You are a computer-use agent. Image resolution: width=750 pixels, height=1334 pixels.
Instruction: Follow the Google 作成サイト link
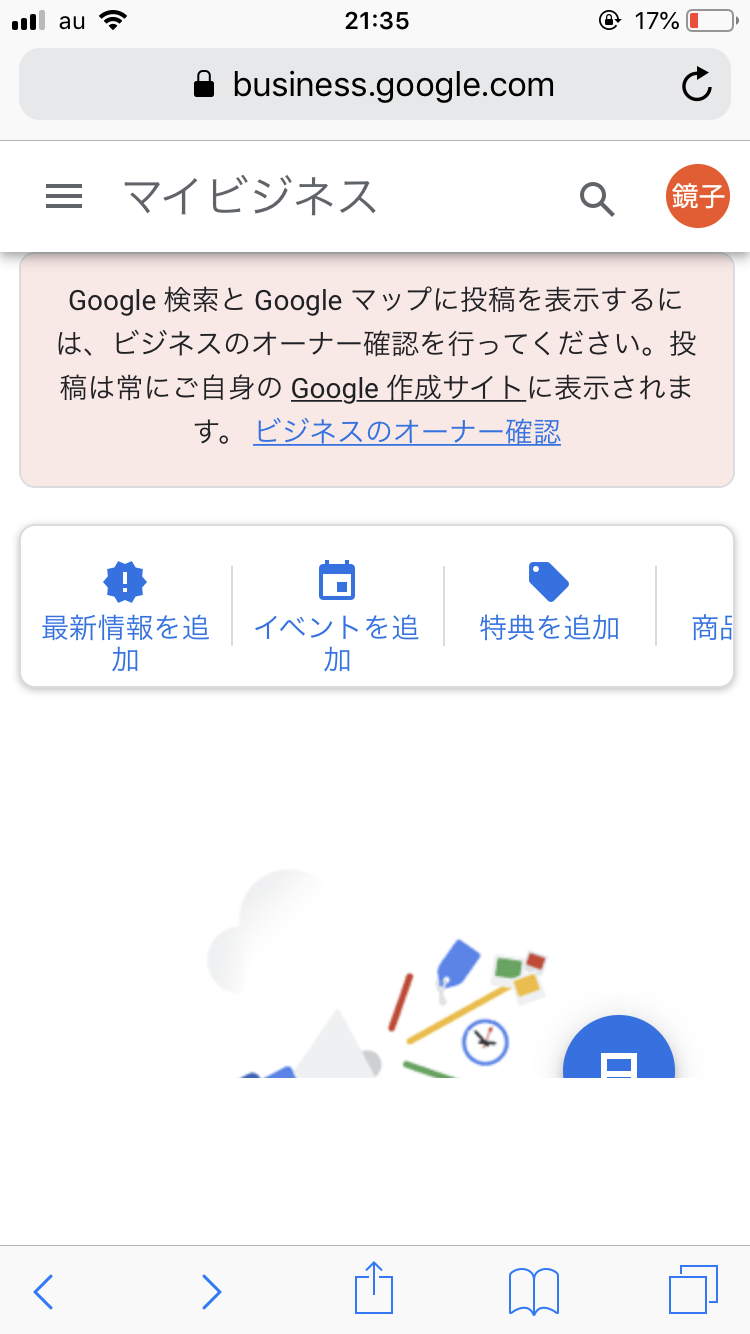pos(408,388)
